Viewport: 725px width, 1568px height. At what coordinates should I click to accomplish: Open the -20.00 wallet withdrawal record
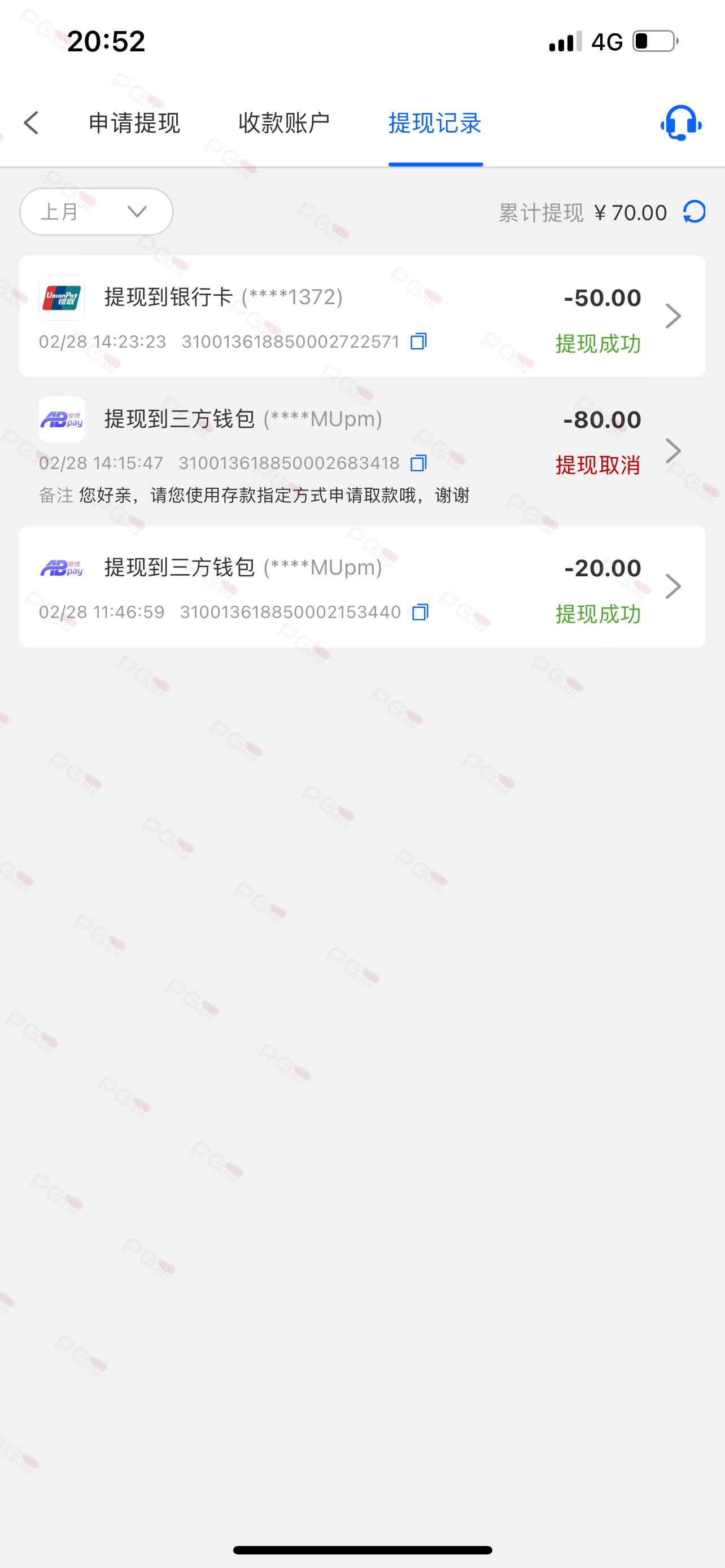362,586
